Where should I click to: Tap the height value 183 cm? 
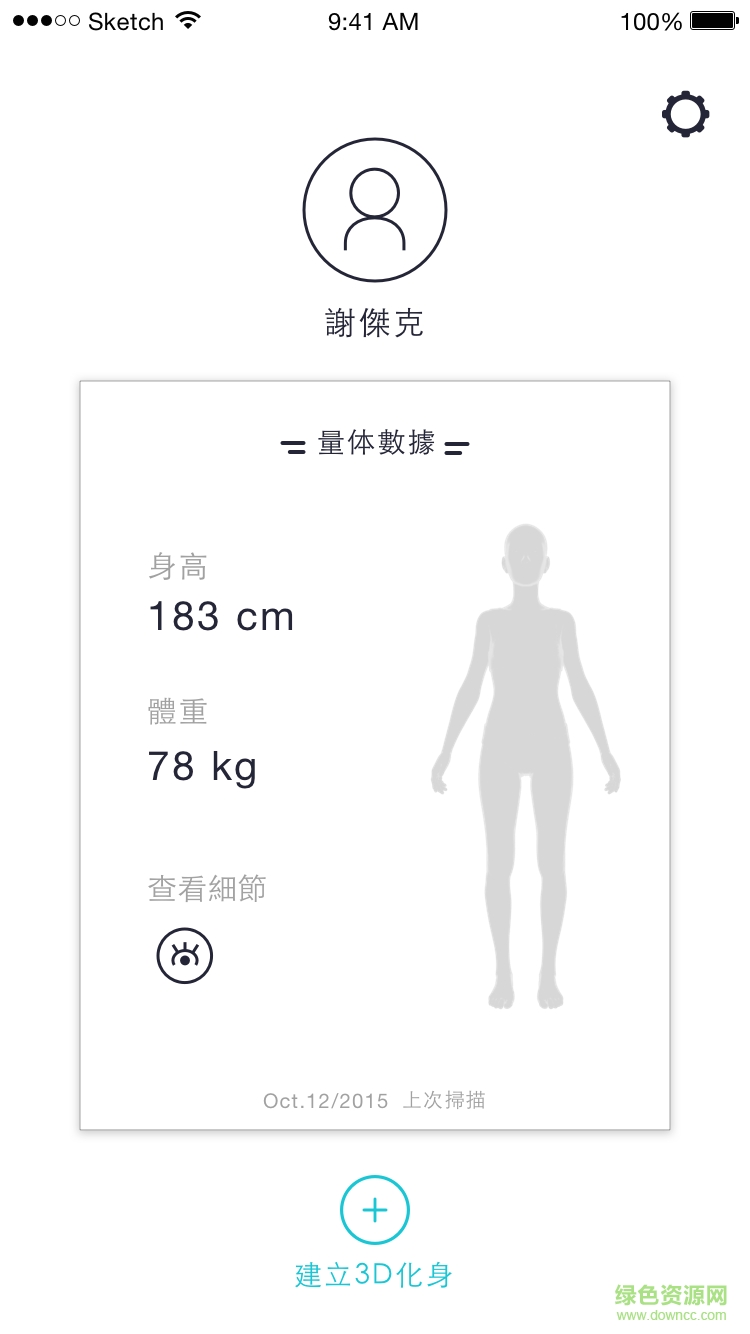220,615
